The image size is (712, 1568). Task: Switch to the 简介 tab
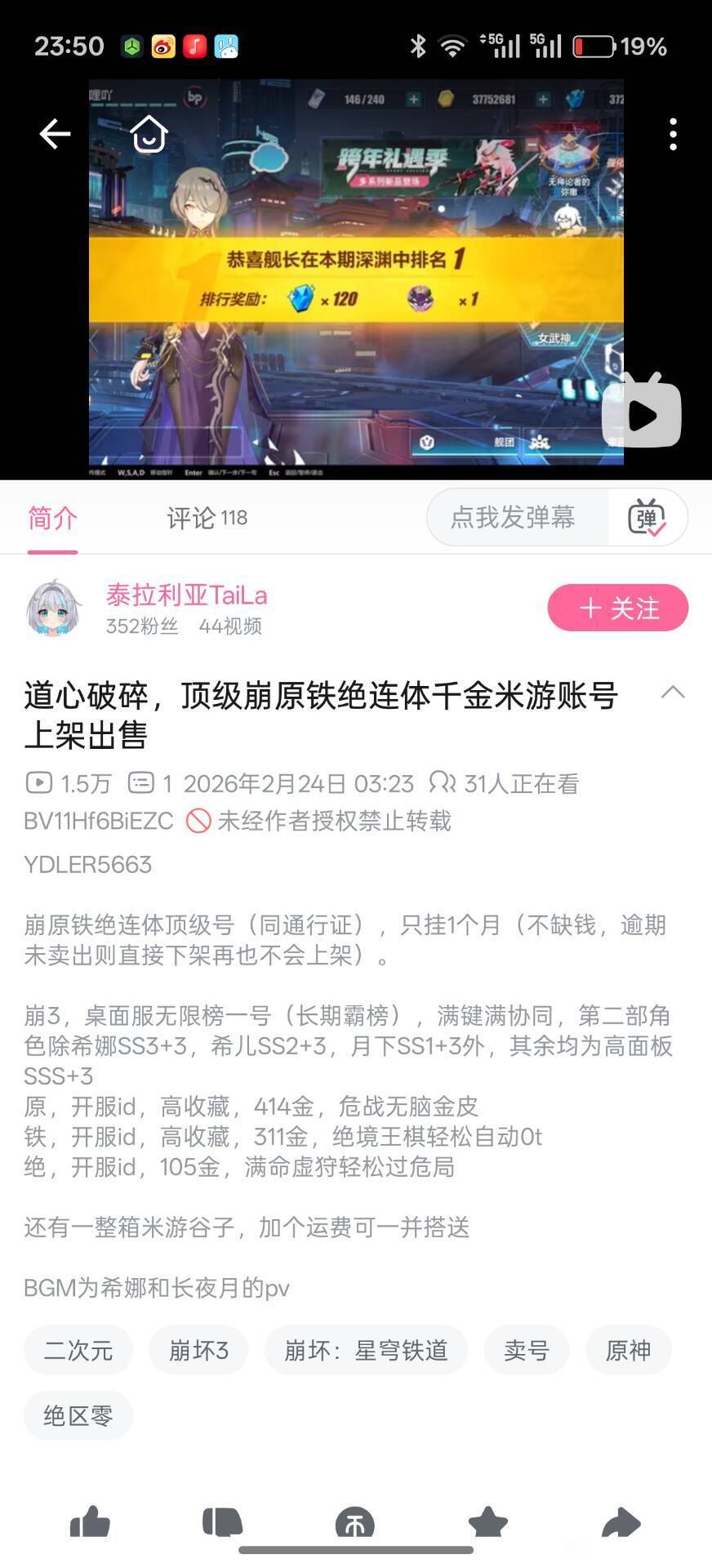[x=52, y=518]
